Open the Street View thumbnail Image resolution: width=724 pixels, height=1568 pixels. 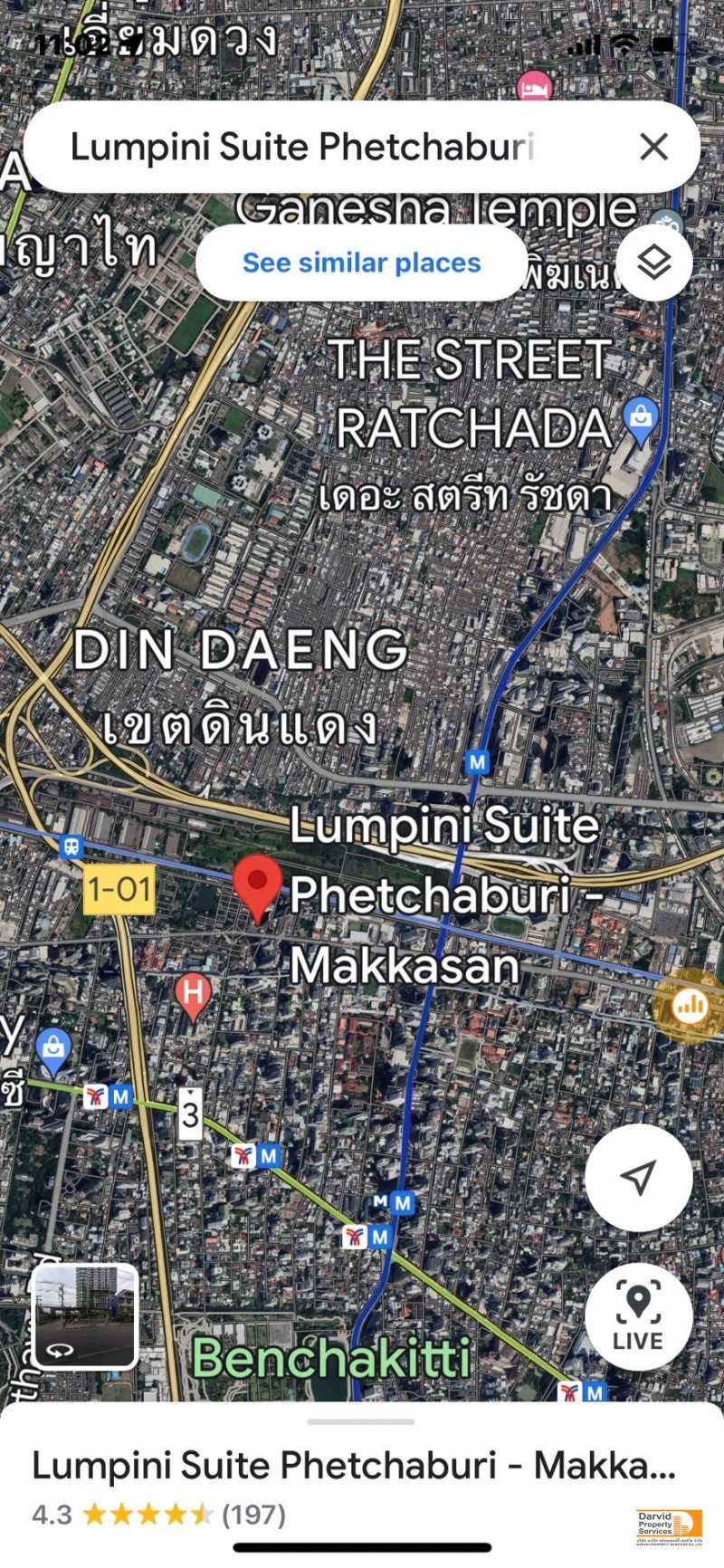pyautogui.click(x=84, y=1315)
